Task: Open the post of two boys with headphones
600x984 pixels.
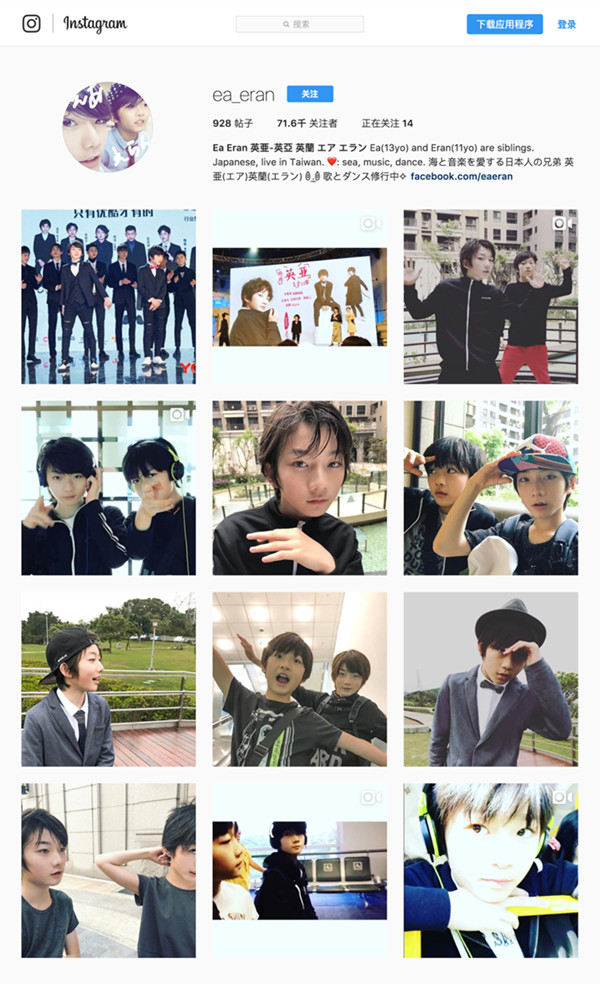Action: (x=108, y=488)
